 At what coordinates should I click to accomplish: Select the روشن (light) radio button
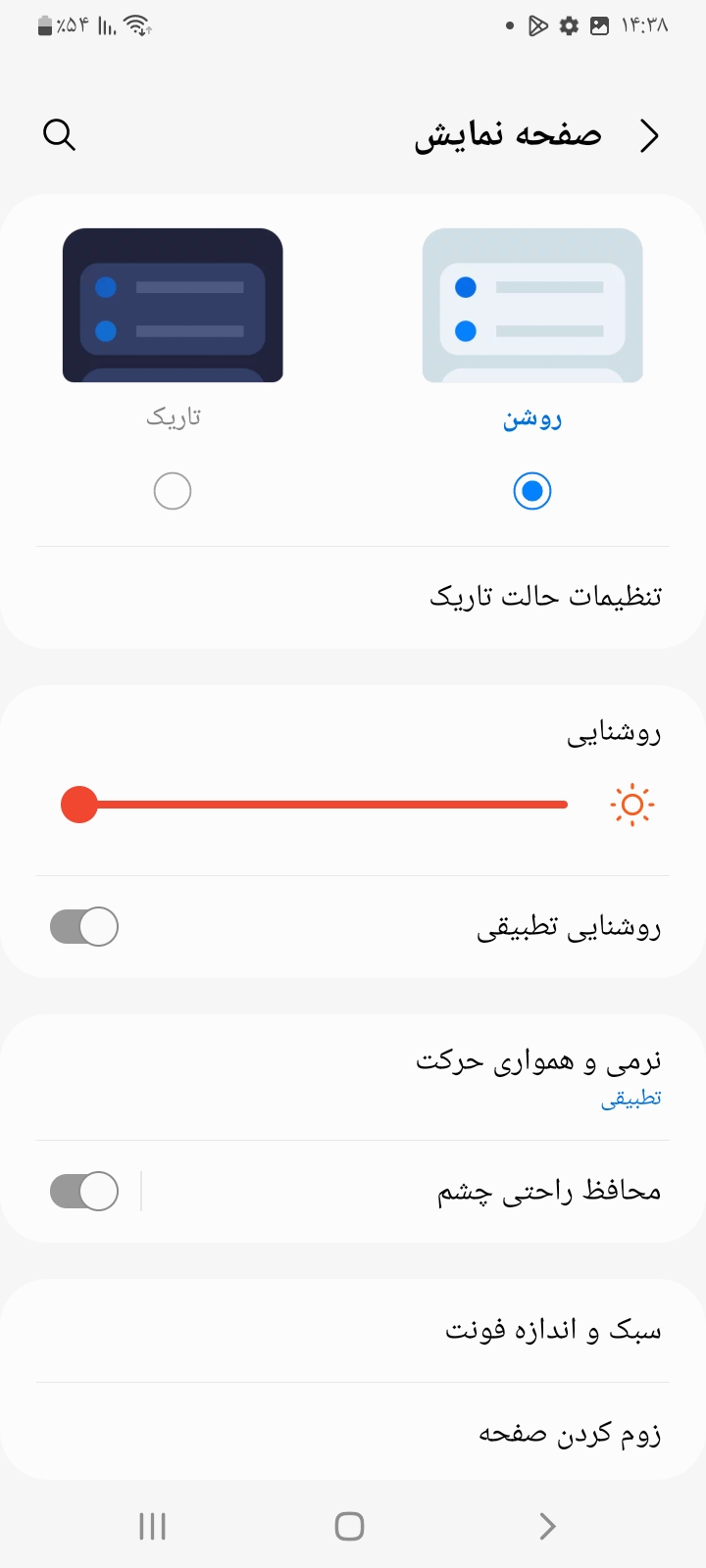pos(532,491)
